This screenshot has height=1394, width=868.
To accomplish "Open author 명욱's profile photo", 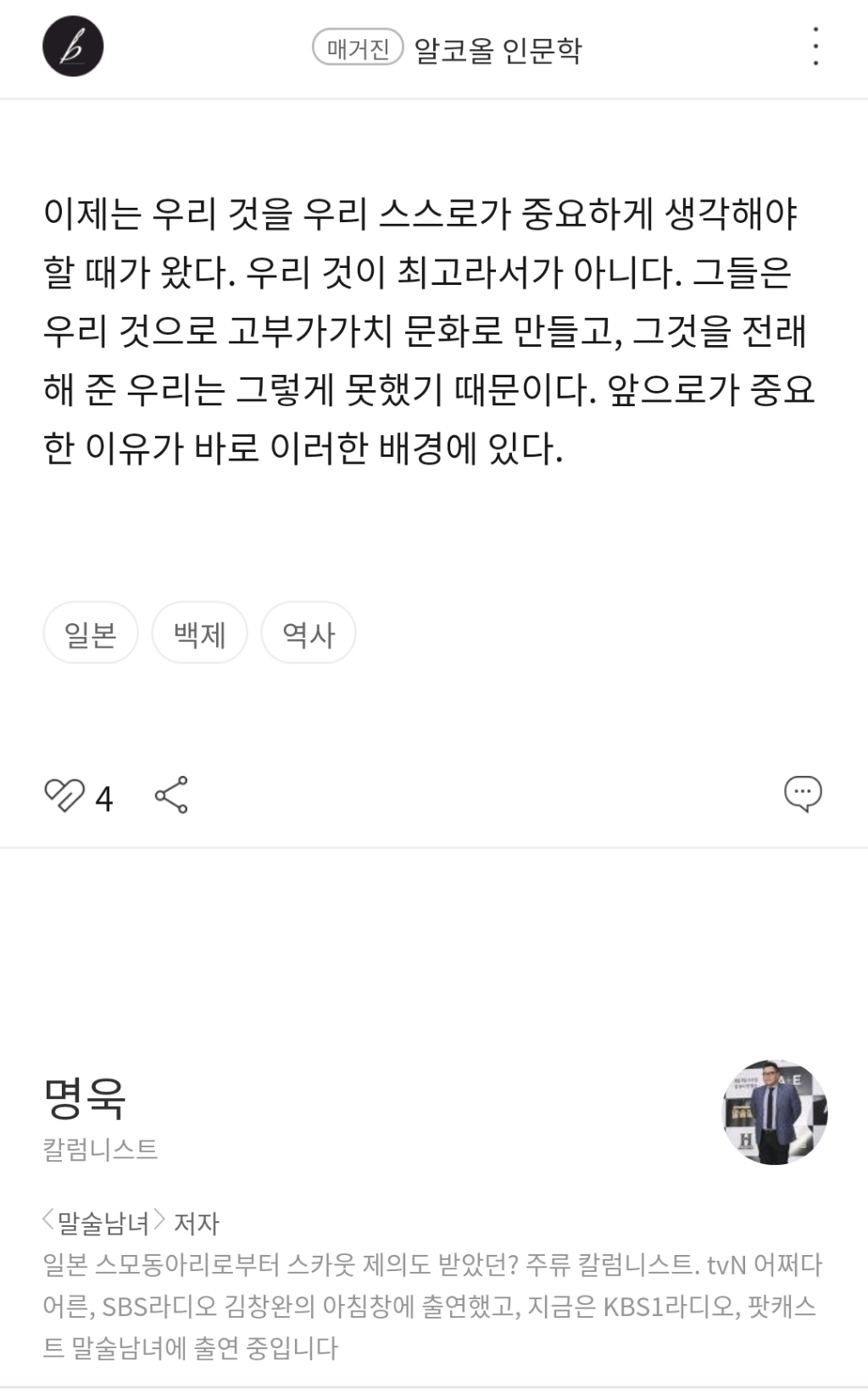I will coord(775,1112).
